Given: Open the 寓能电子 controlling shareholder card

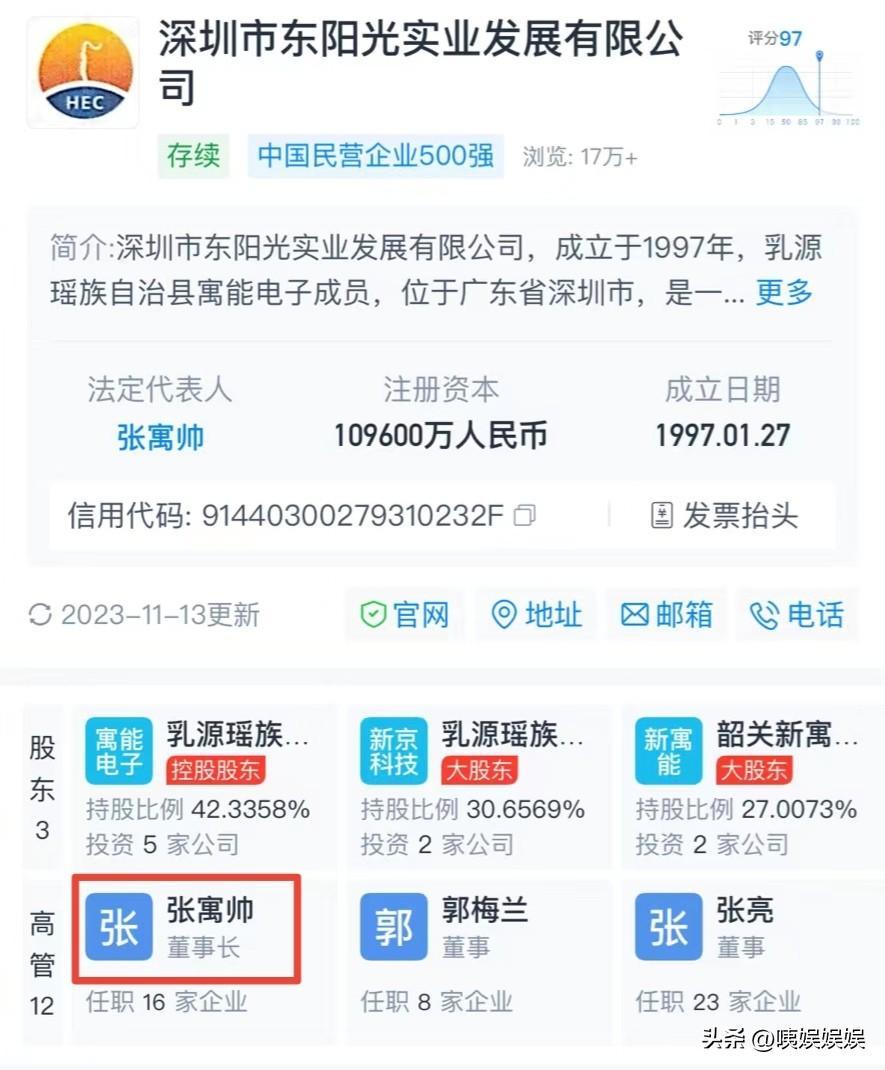Looking at the screenshot, I should tap(205, 787).
